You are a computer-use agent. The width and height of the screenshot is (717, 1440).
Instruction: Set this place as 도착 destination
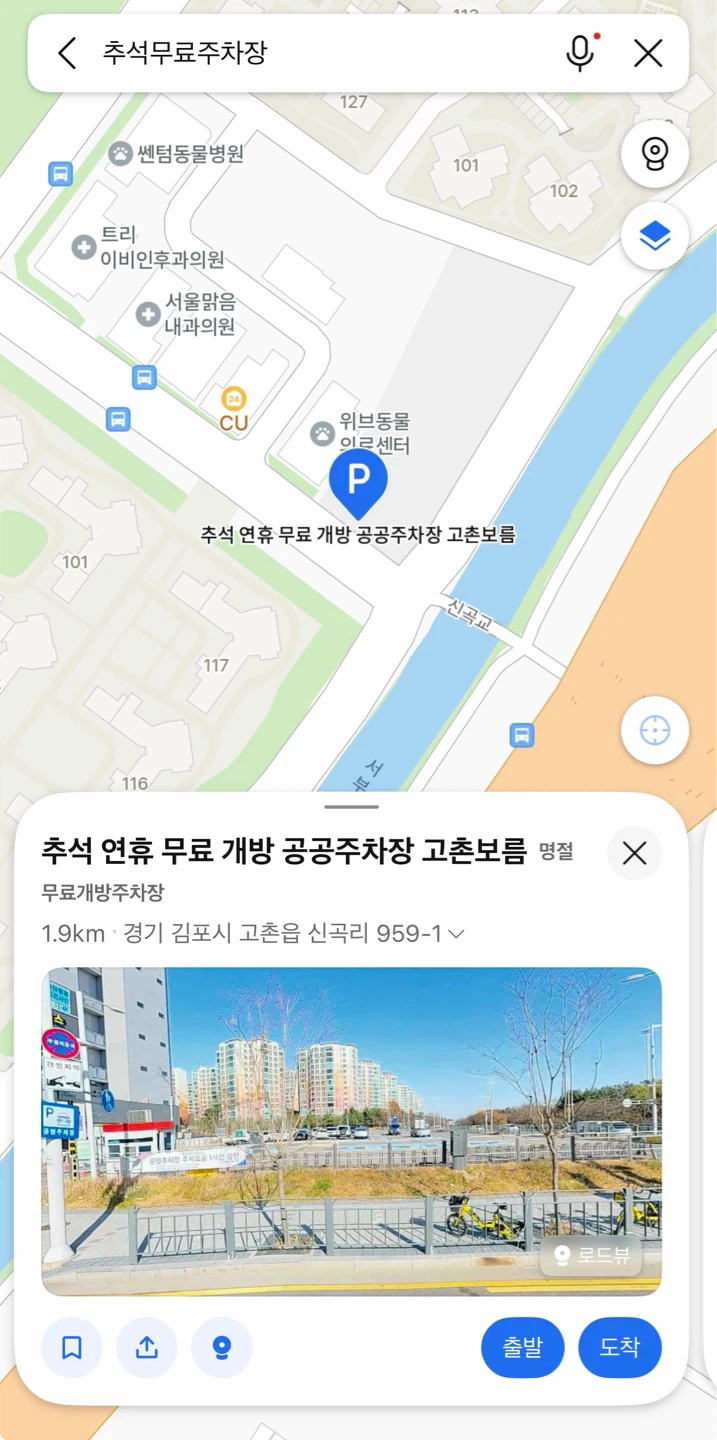pos(620,1347)
